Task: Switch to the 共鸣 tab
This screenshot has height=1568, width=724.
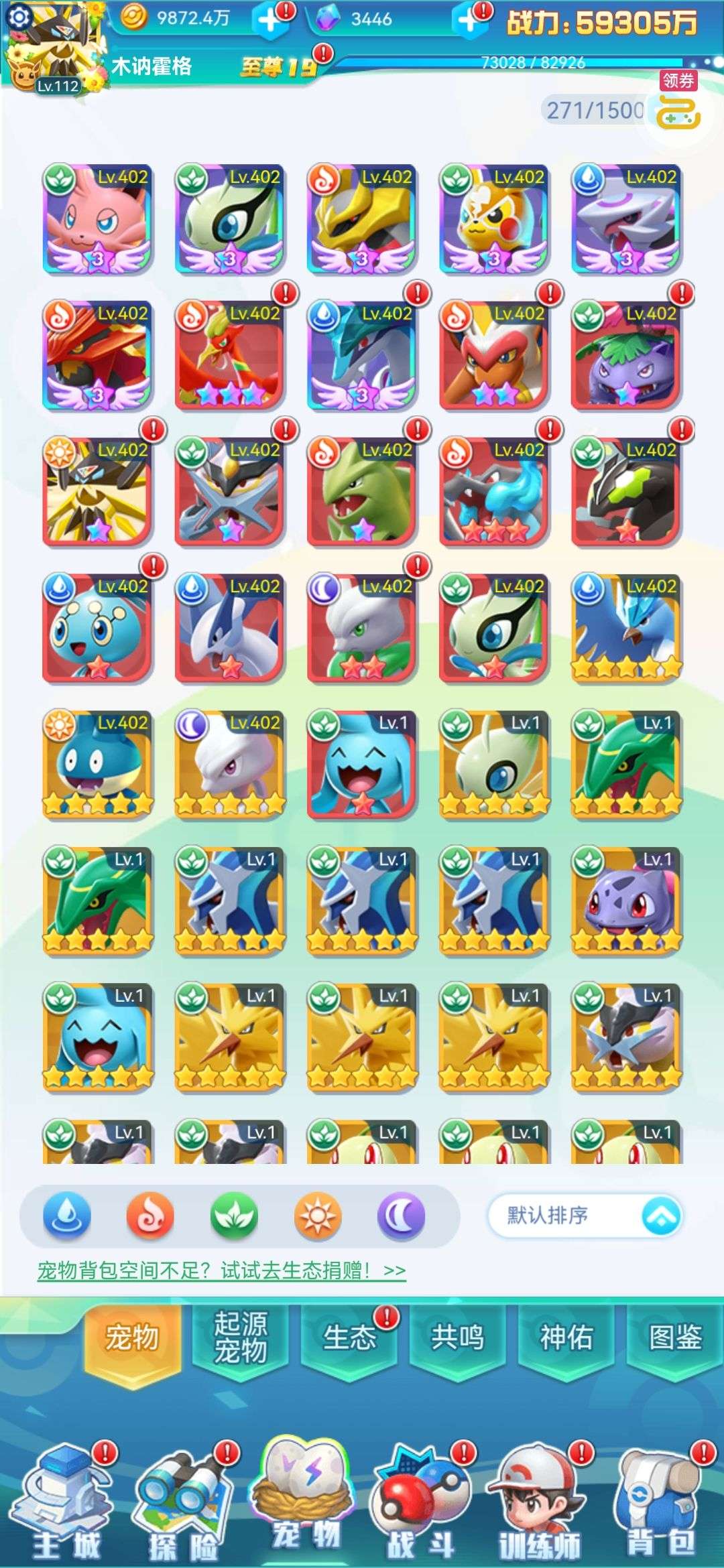Action: tap(458, 1337)
